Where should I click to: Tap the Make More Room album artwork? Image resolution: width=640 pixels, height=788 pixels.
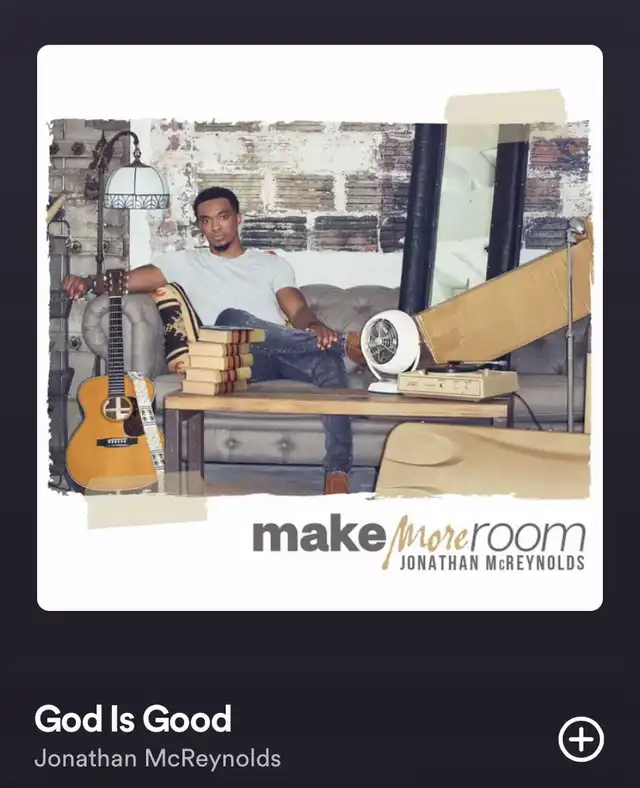(320, 327)
